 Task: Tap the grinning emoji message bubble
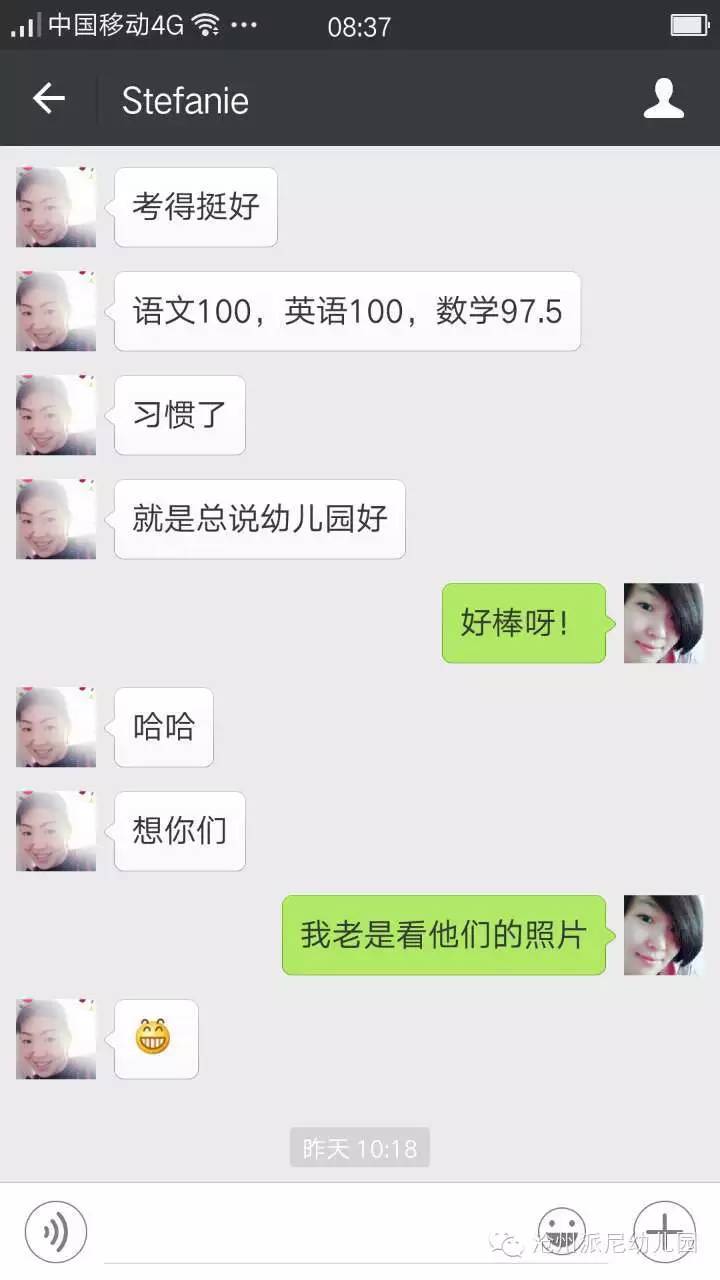point(157,1039)
